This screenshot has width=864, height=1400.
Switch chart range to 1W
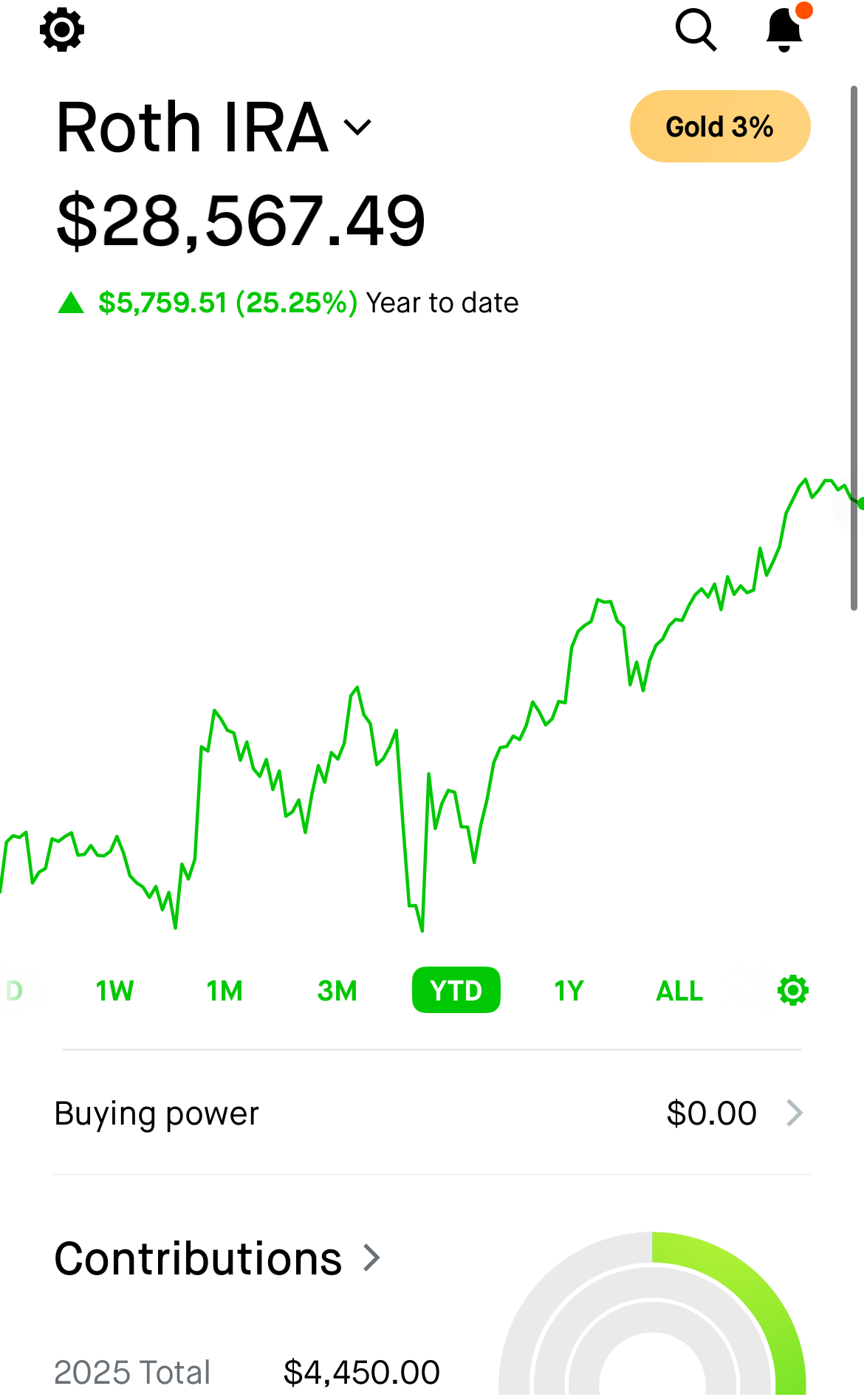114,990
